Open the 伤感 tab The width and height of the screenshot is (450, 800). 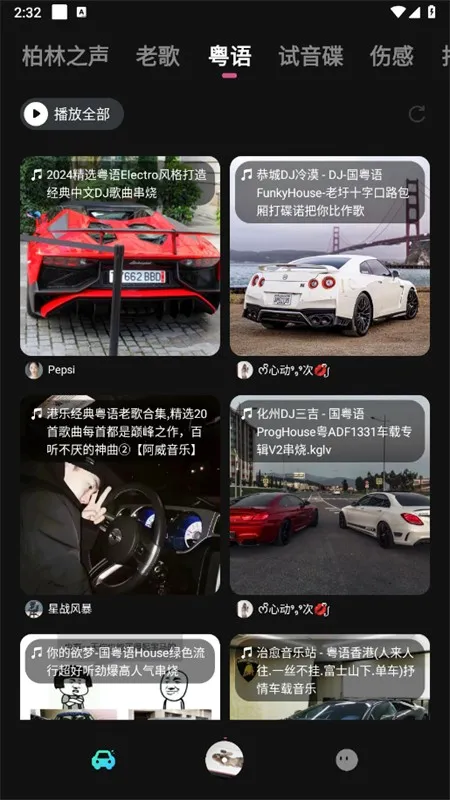pos(391,56)
